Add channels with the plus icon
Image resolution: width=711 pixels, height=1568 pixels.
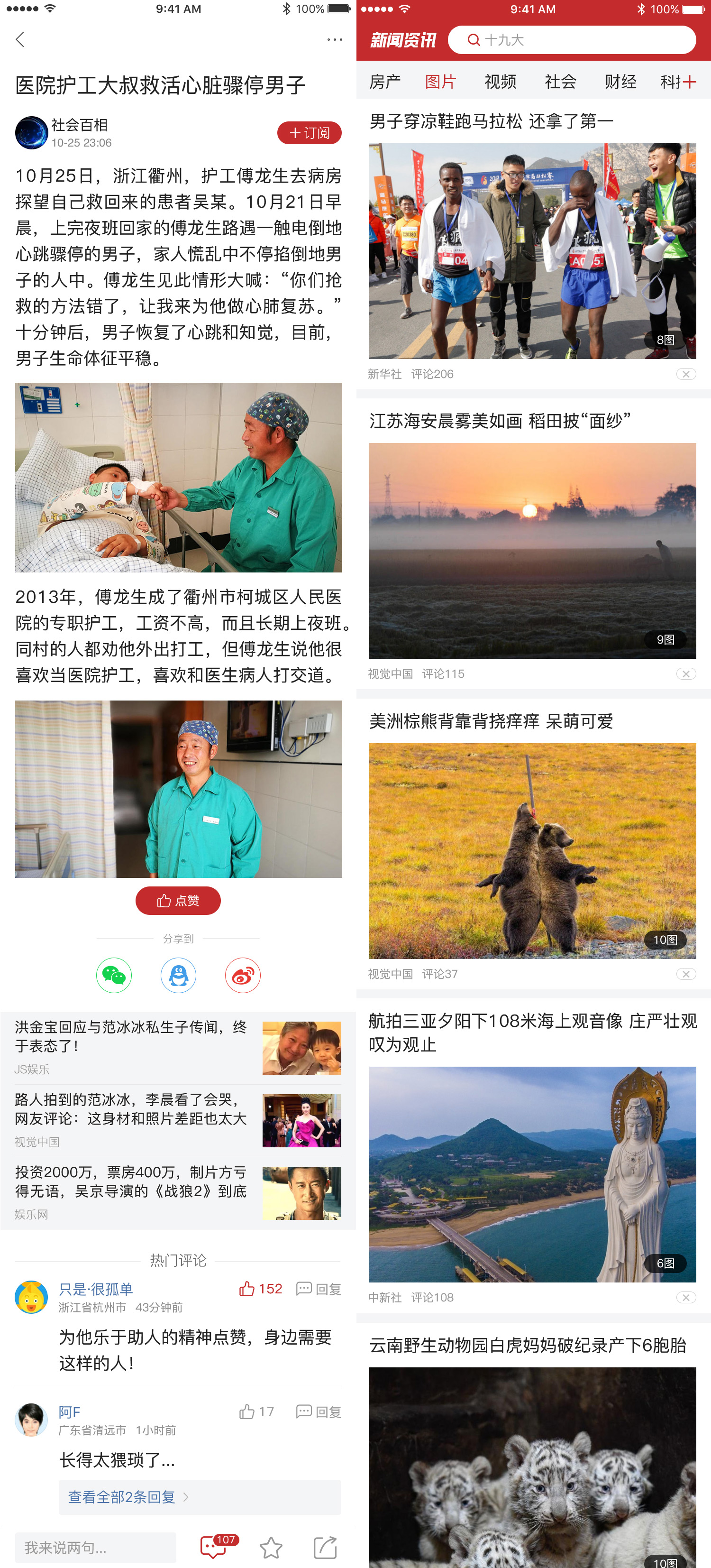click(689, 82)
